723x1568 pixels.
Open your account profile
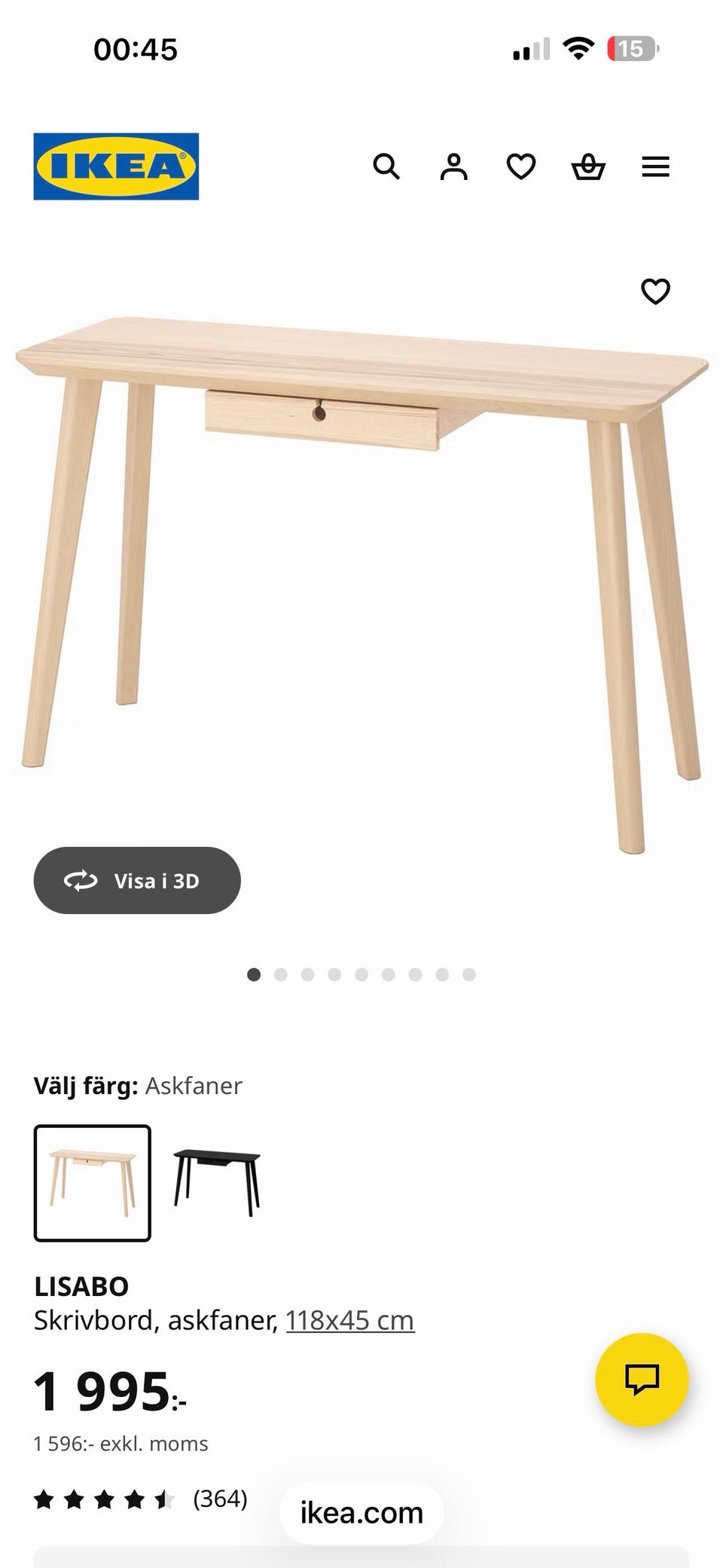(454, 167)
